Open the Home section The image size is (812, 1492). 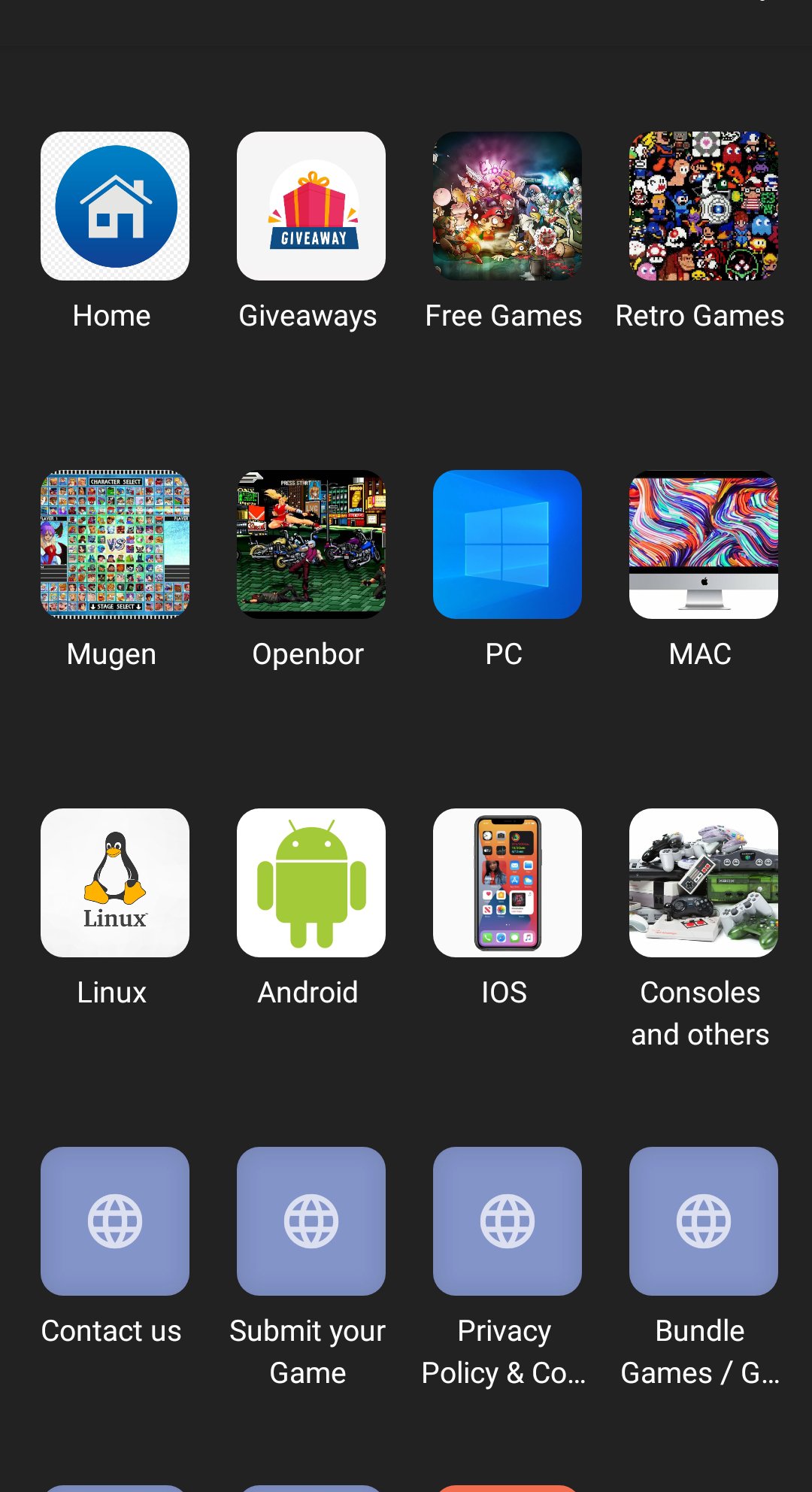click(x=114, y=206)
